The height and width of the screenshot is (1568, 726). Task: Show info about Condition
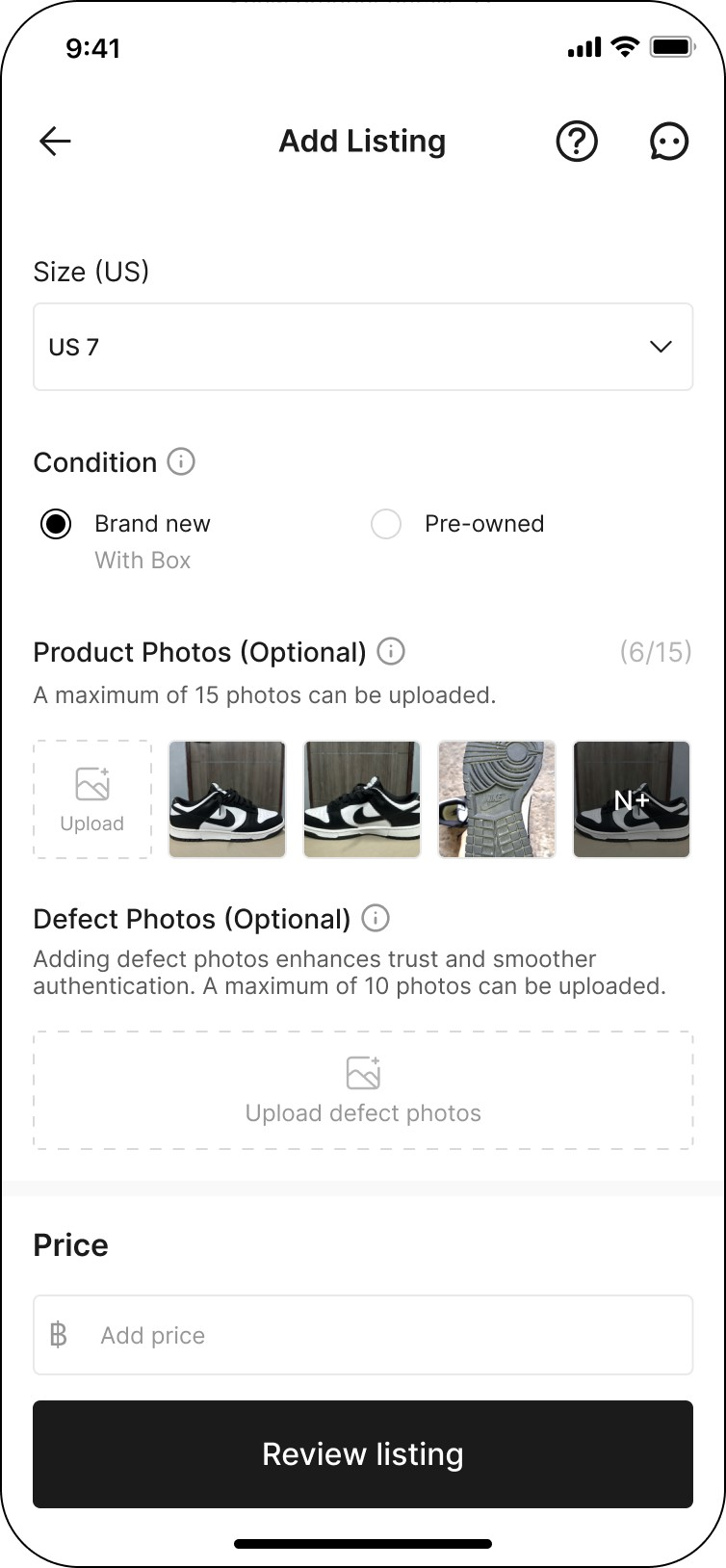click(181, 462)
